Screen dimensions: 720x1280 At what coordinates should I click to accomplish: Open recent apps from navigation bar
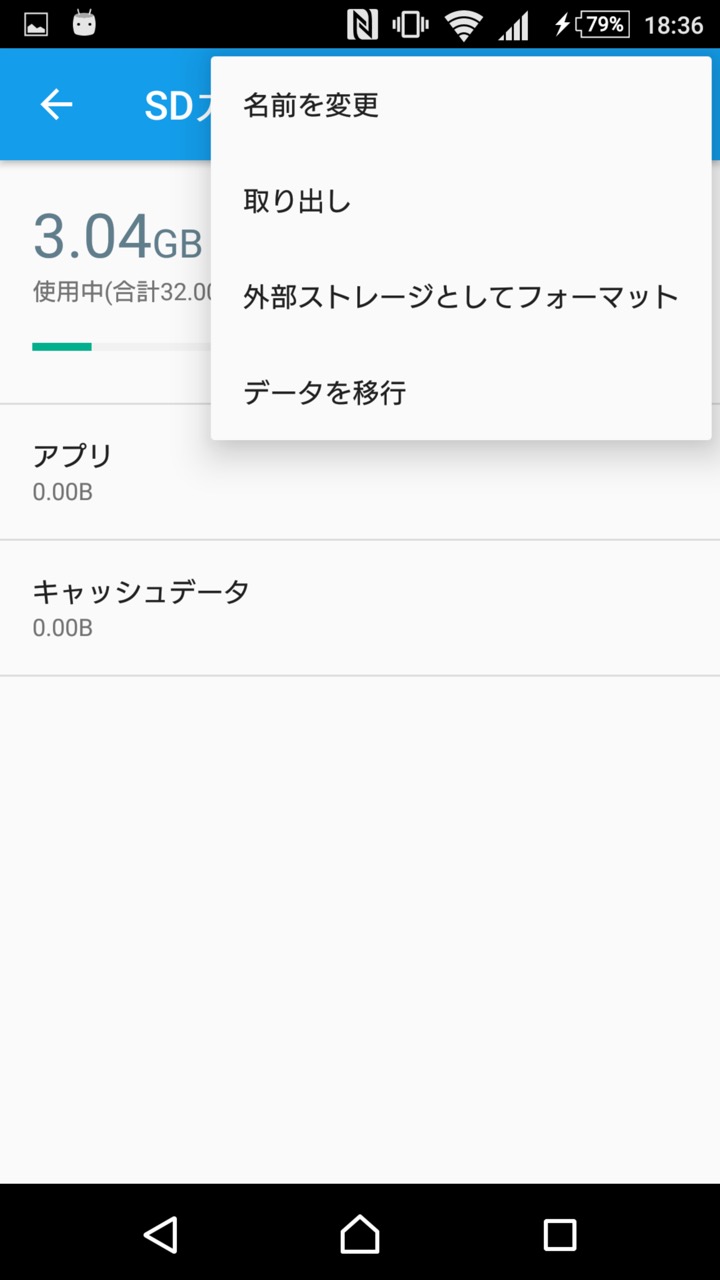(560, 1234)
